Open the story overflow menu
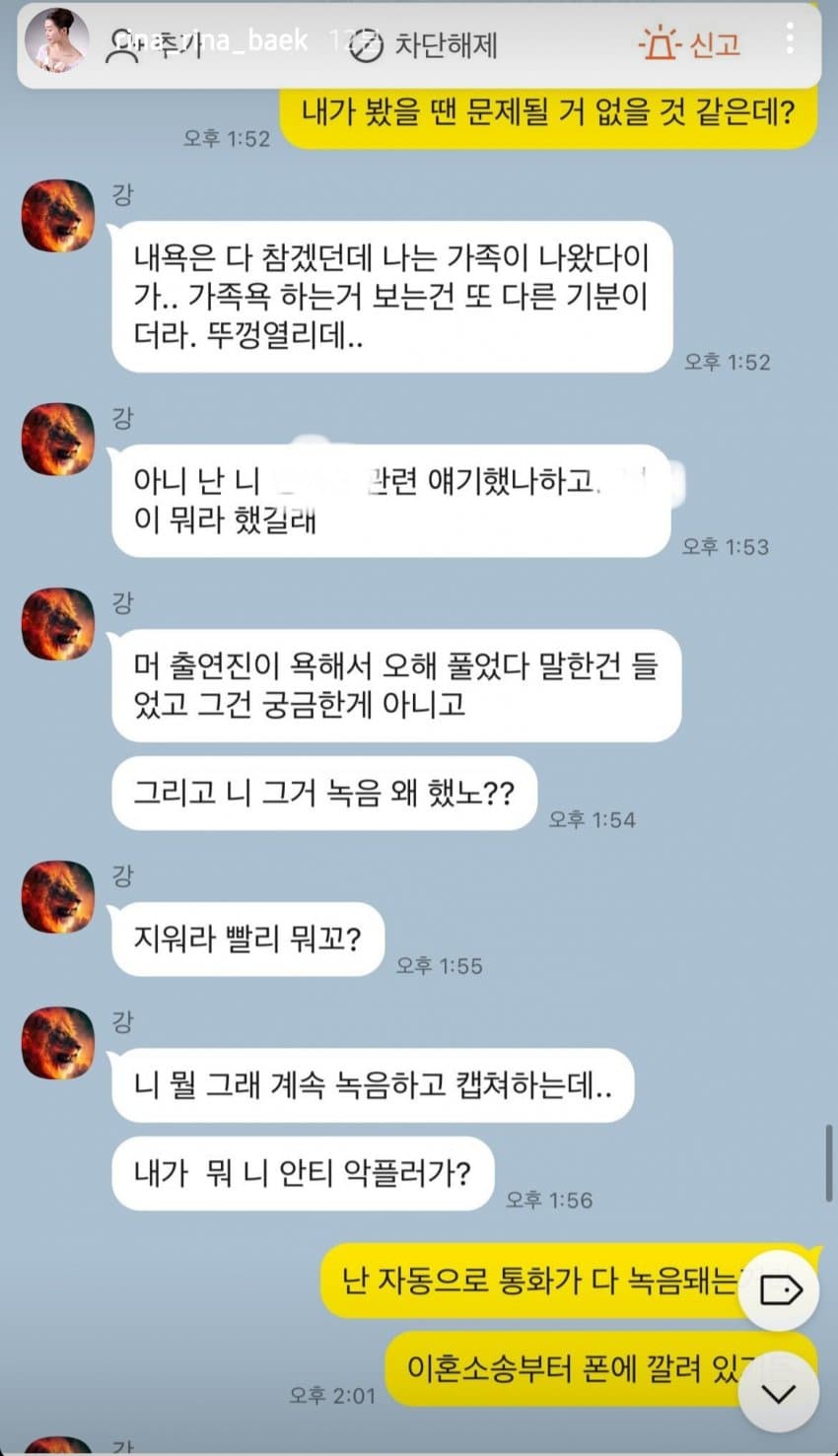The image size is (838, 1456). (x=790, y=38)
